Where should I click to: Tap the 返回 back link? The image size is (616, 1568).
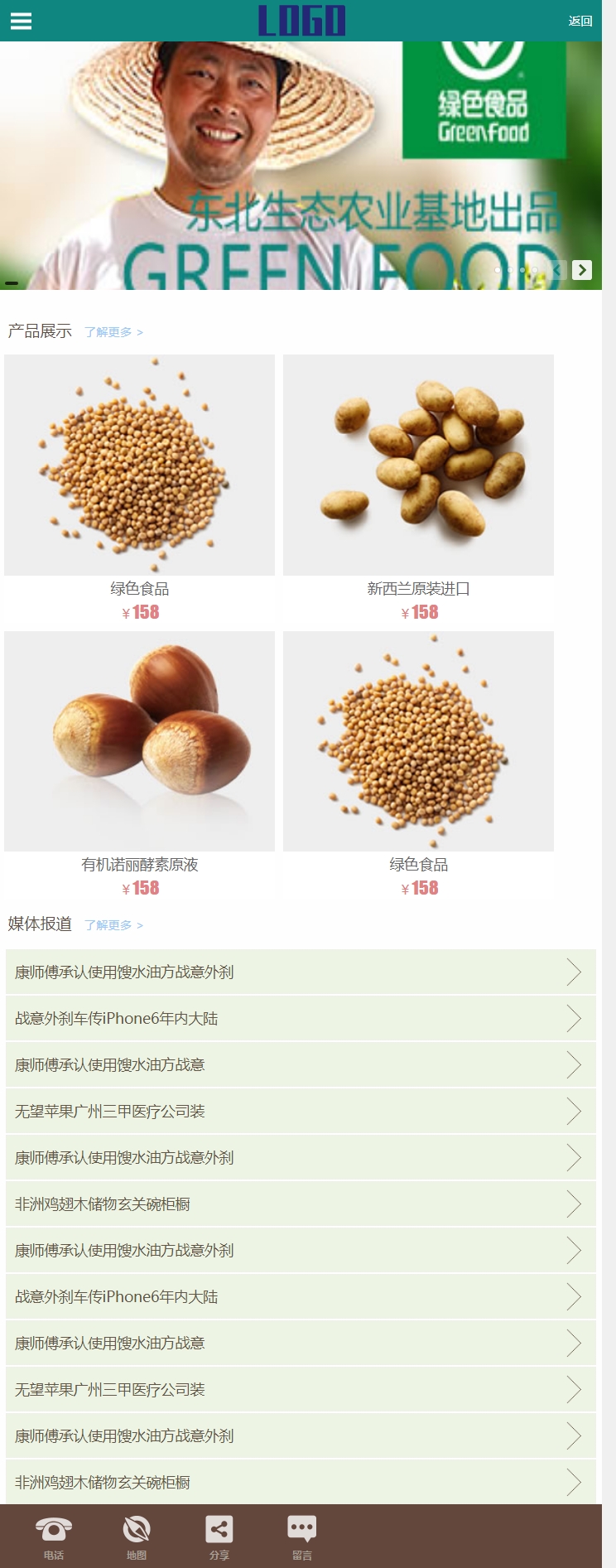click(580, 21)
